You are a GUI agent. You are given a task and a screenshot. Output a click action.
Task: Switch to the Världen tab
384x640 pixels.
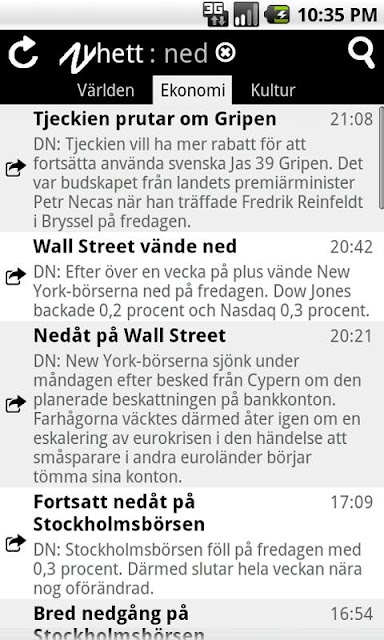(x=106, y=90)
